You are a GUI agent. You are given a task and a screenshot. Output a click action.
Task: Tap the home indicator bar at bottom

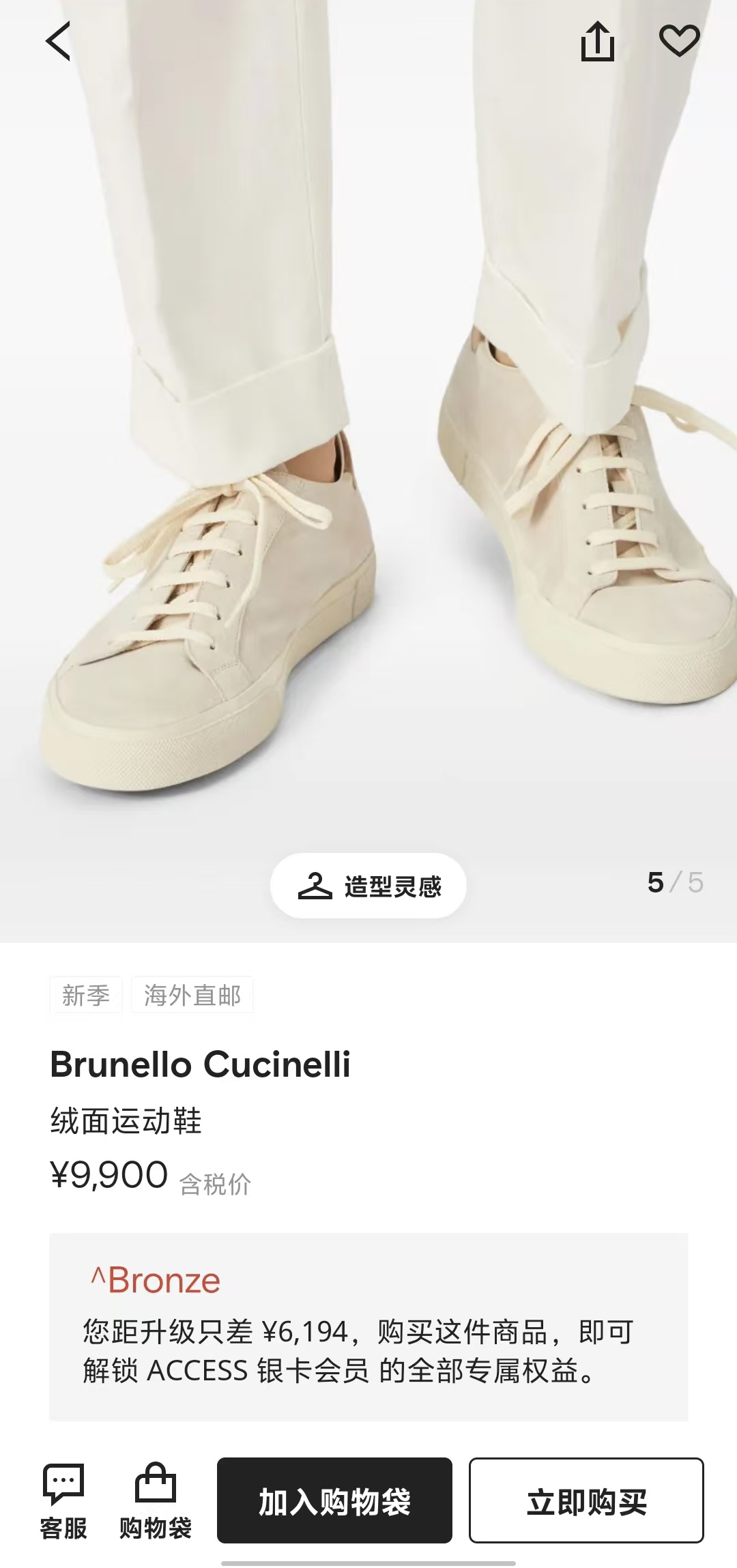pos(369,1559)
